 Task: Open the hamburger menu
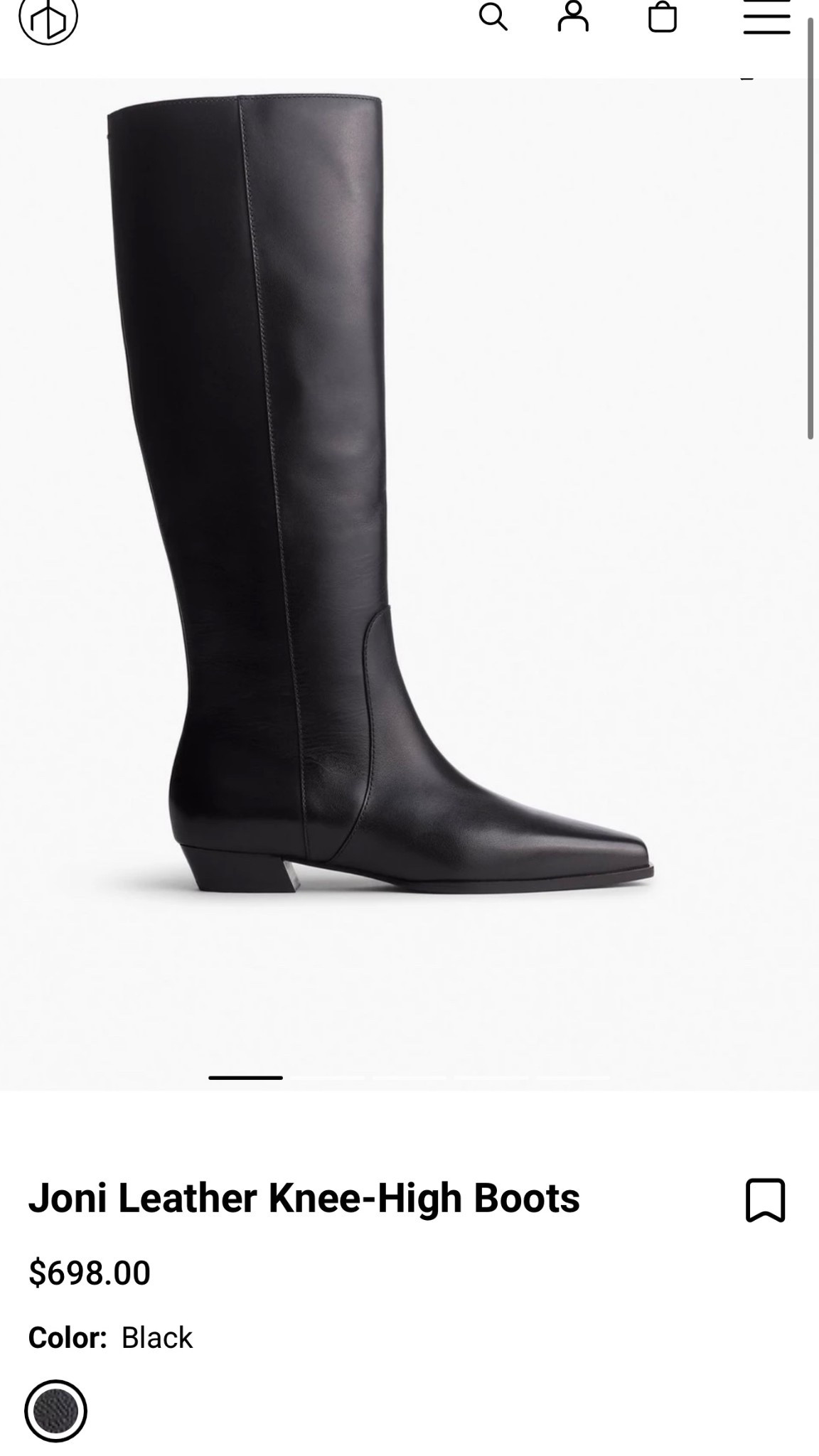766,17
